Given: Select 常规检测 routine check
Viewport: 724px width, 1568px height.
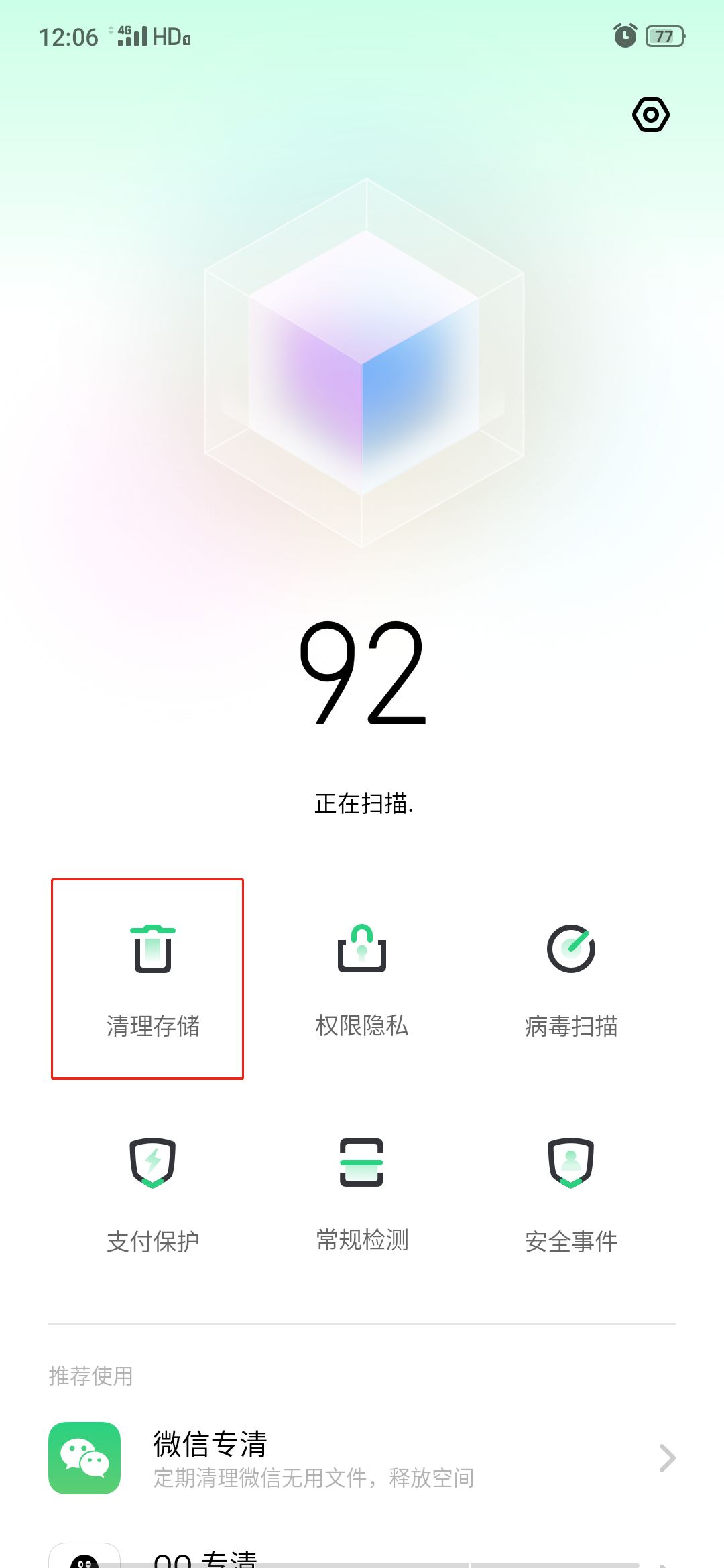Looking at the screenshot, I should point(362,1194).
